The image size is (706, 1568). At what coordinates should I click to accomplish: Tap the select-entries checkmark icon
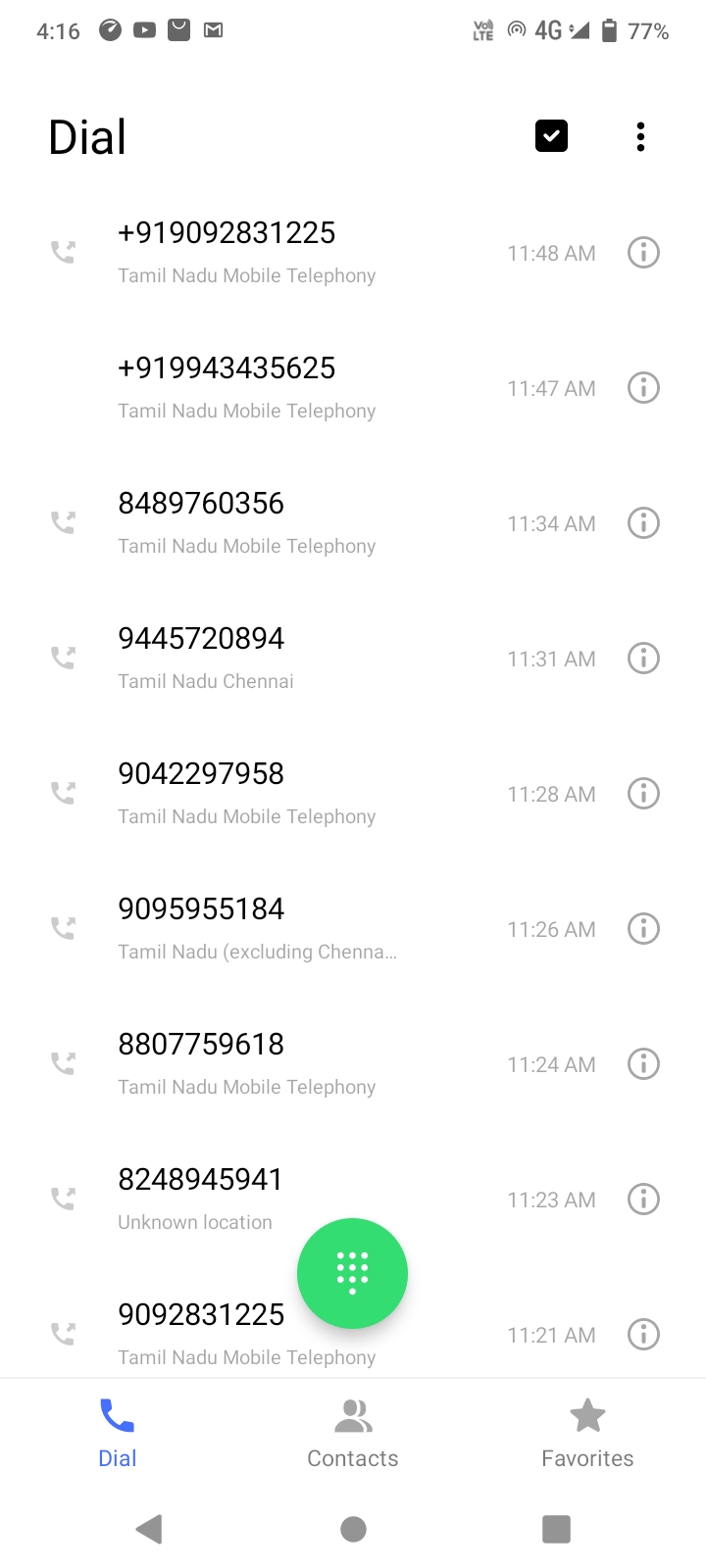pyautogui.click(x=551, y=136)
